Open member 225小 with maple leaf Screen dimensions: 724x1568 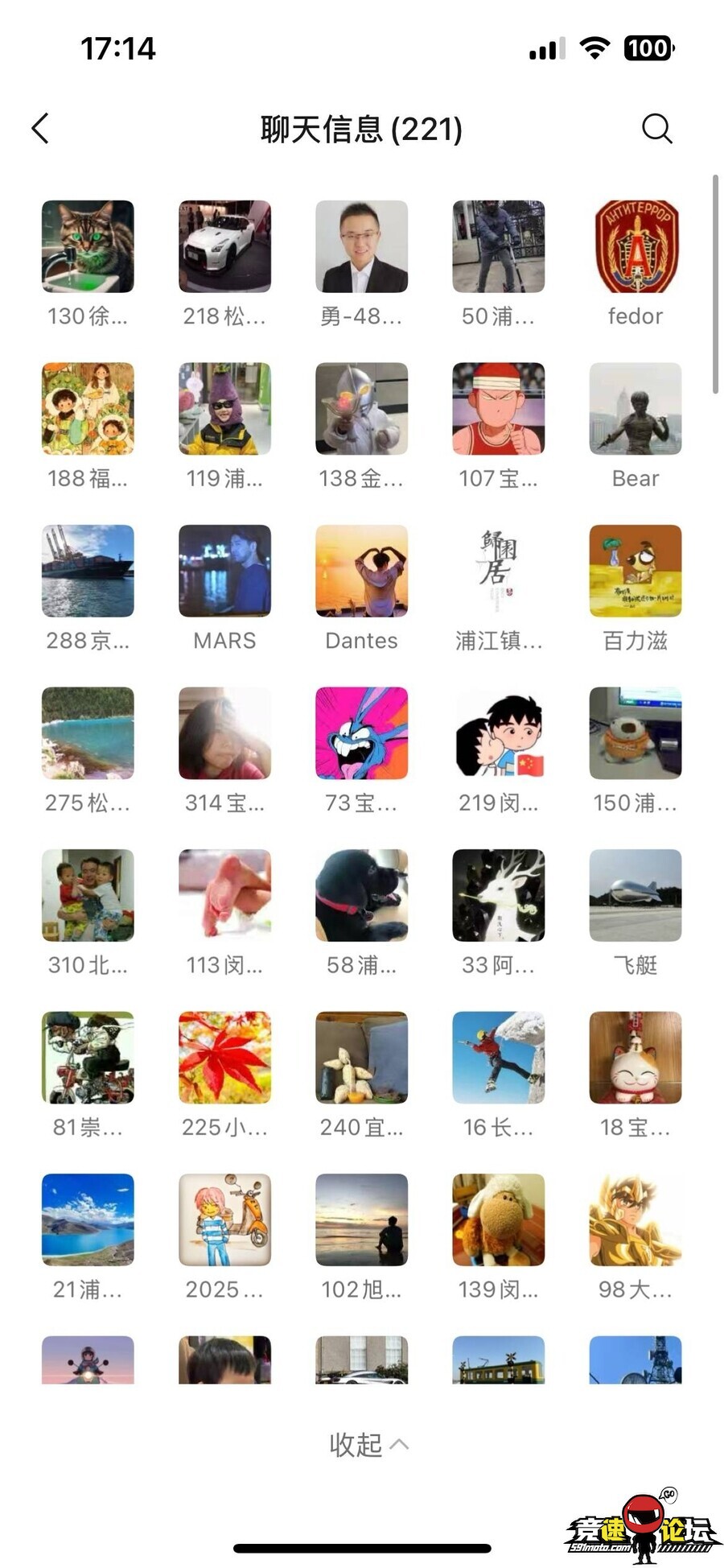coord(224,1058)
